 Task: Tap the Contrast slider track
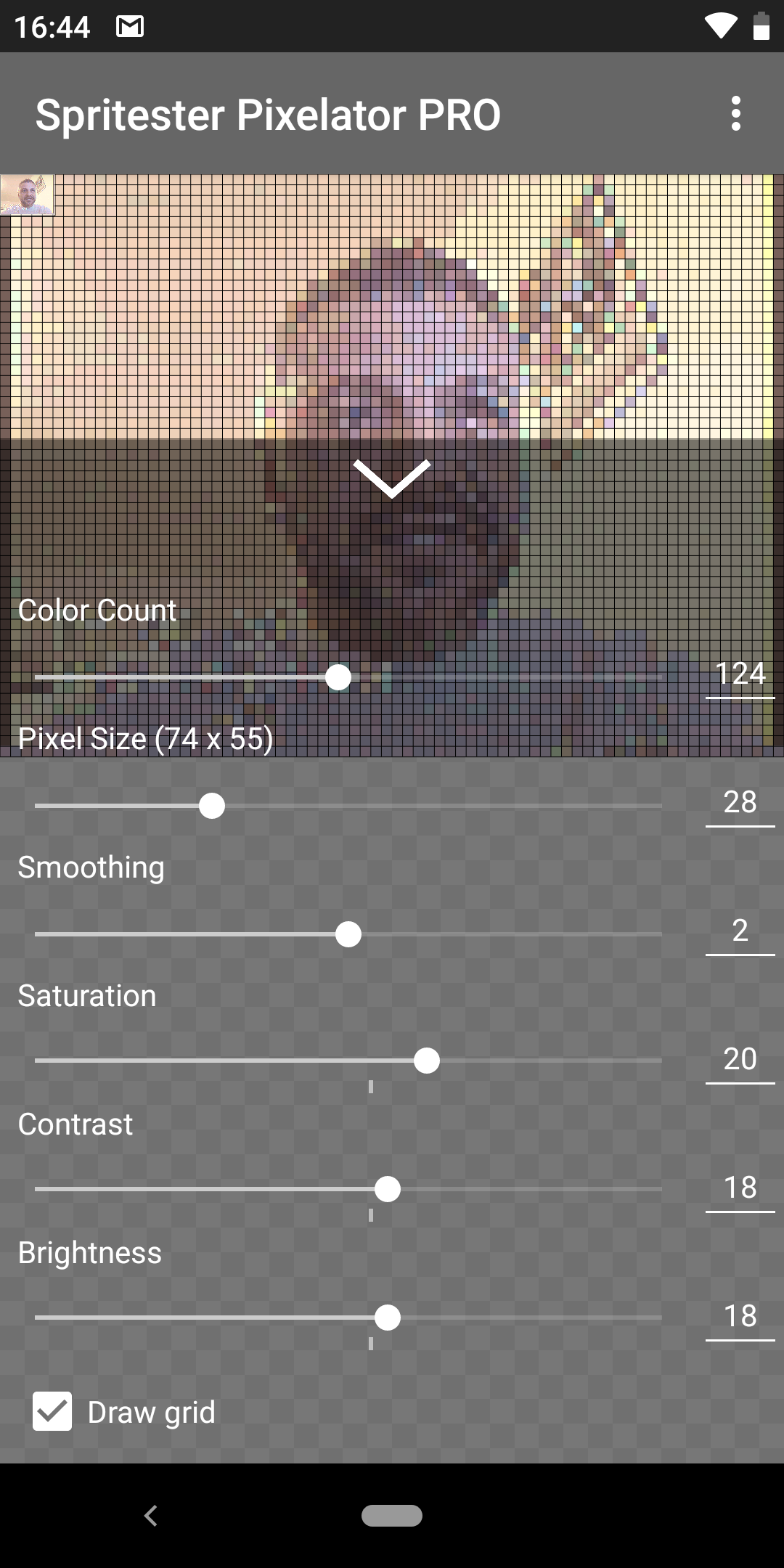tap(348, 1189)
